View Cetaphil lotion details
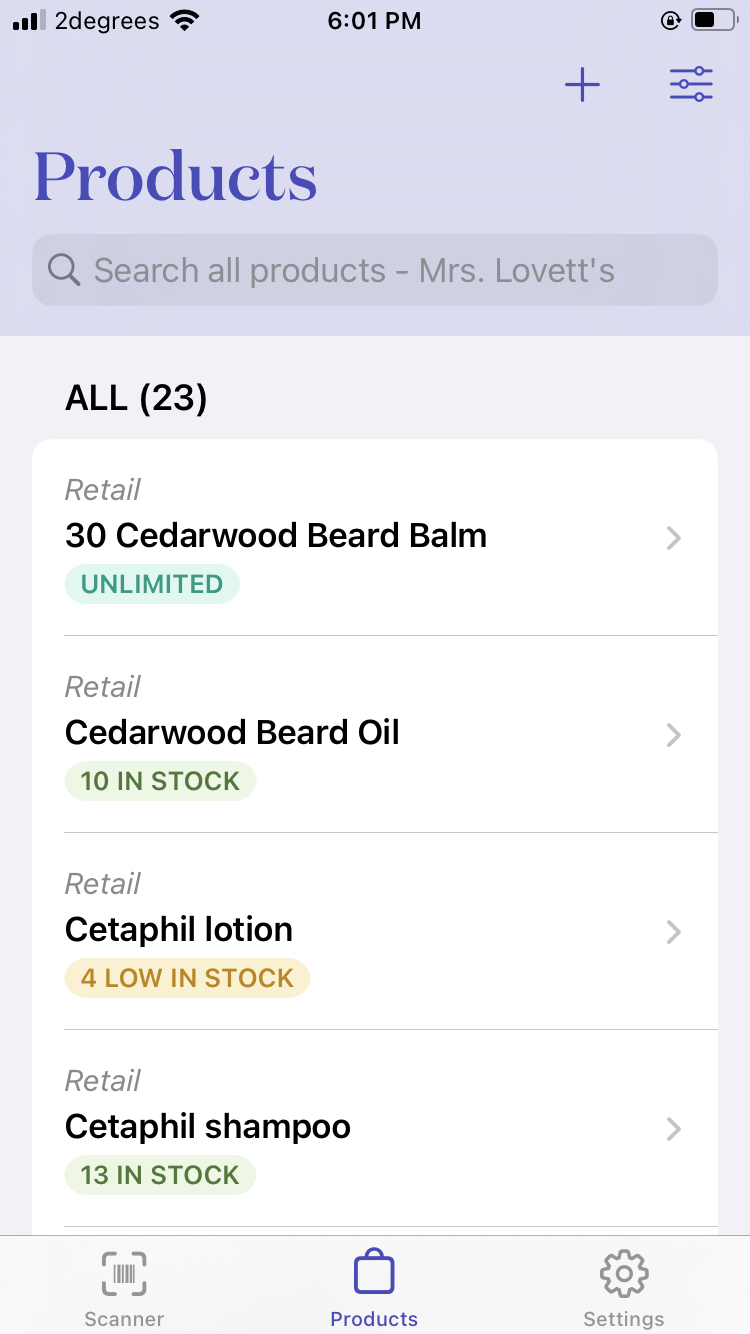Viewport: 750px width, 1334px height. click(375, 931)
